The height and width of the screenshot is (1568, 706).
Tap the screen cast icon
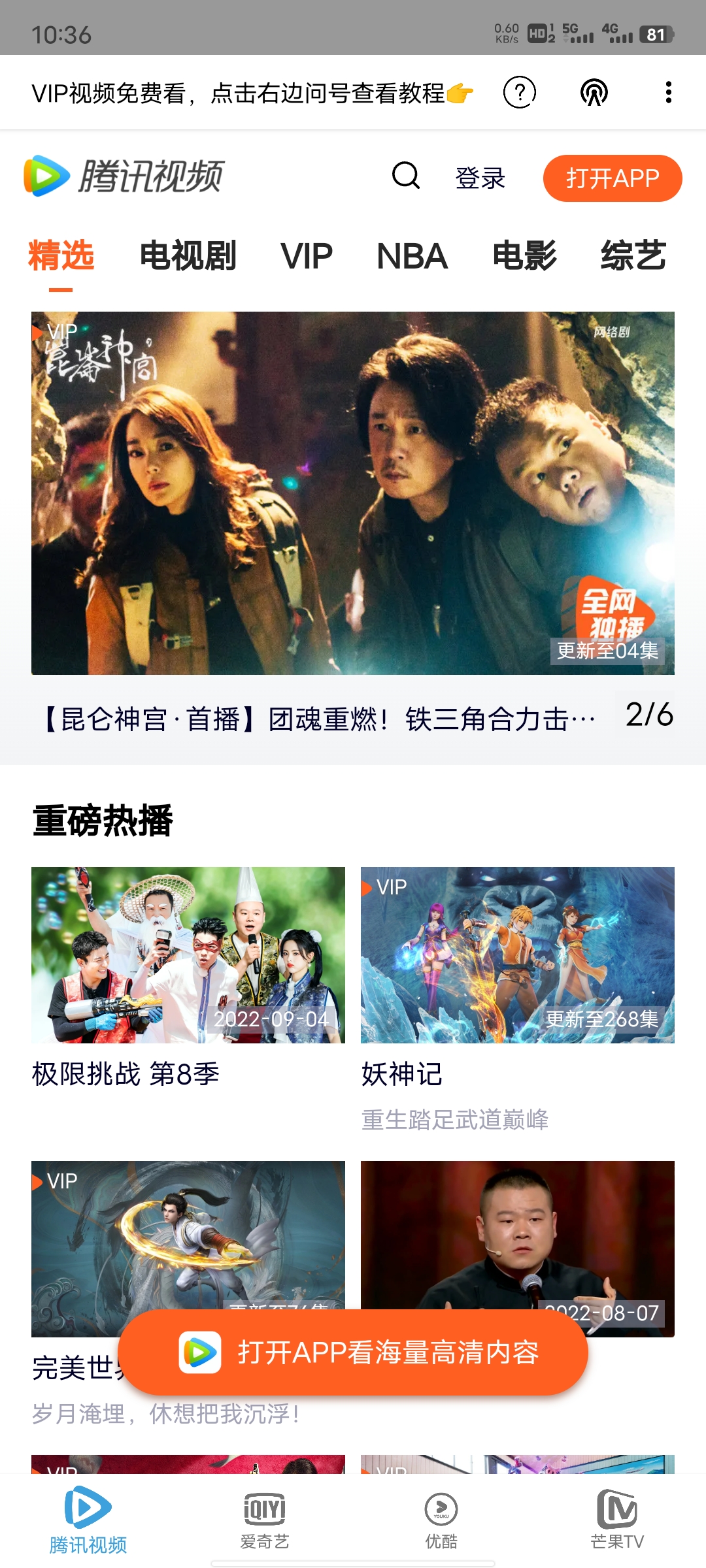(594, 92)
